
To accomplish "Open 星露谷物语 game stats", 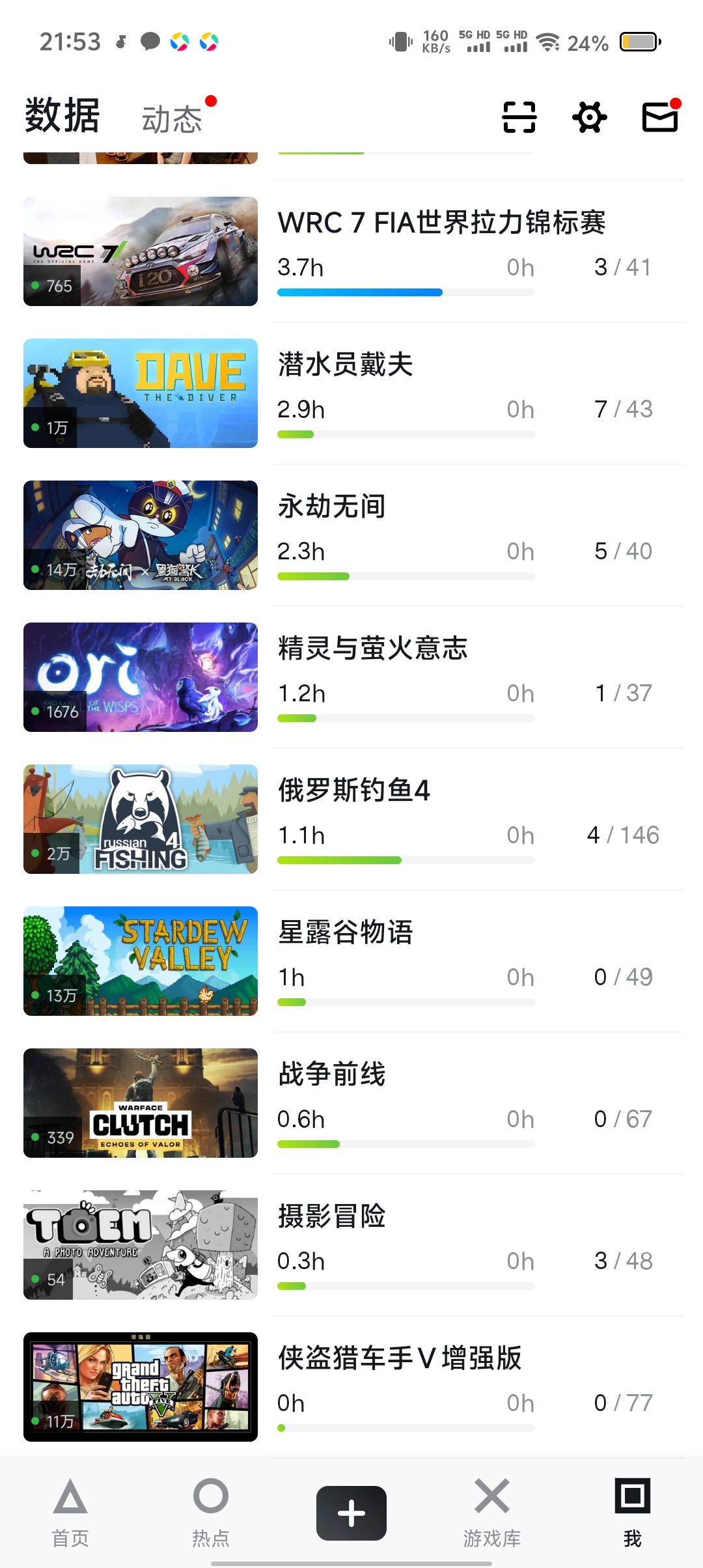I will click(345, 932).
